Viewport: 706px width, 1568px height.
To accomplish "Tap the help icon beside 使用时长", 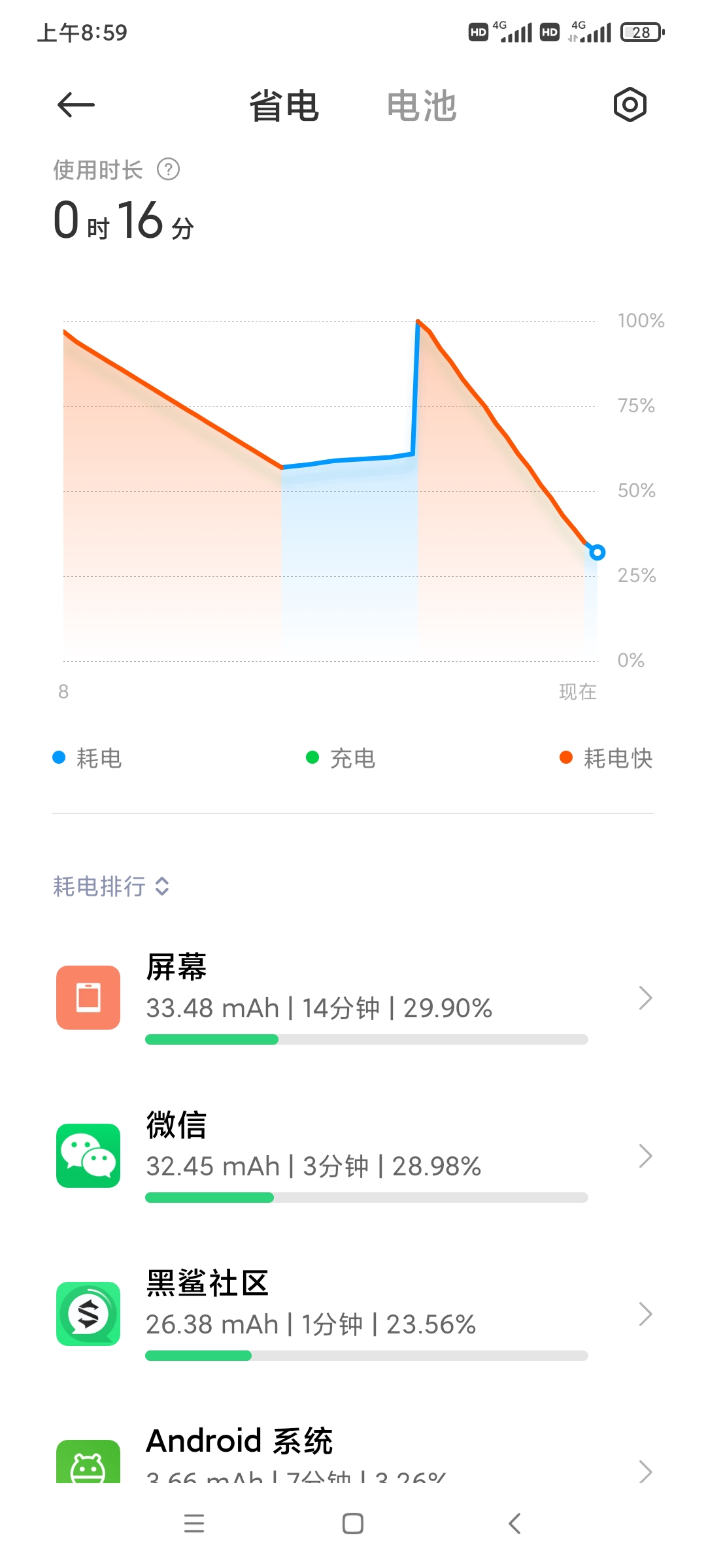I will tap(169, 170).
